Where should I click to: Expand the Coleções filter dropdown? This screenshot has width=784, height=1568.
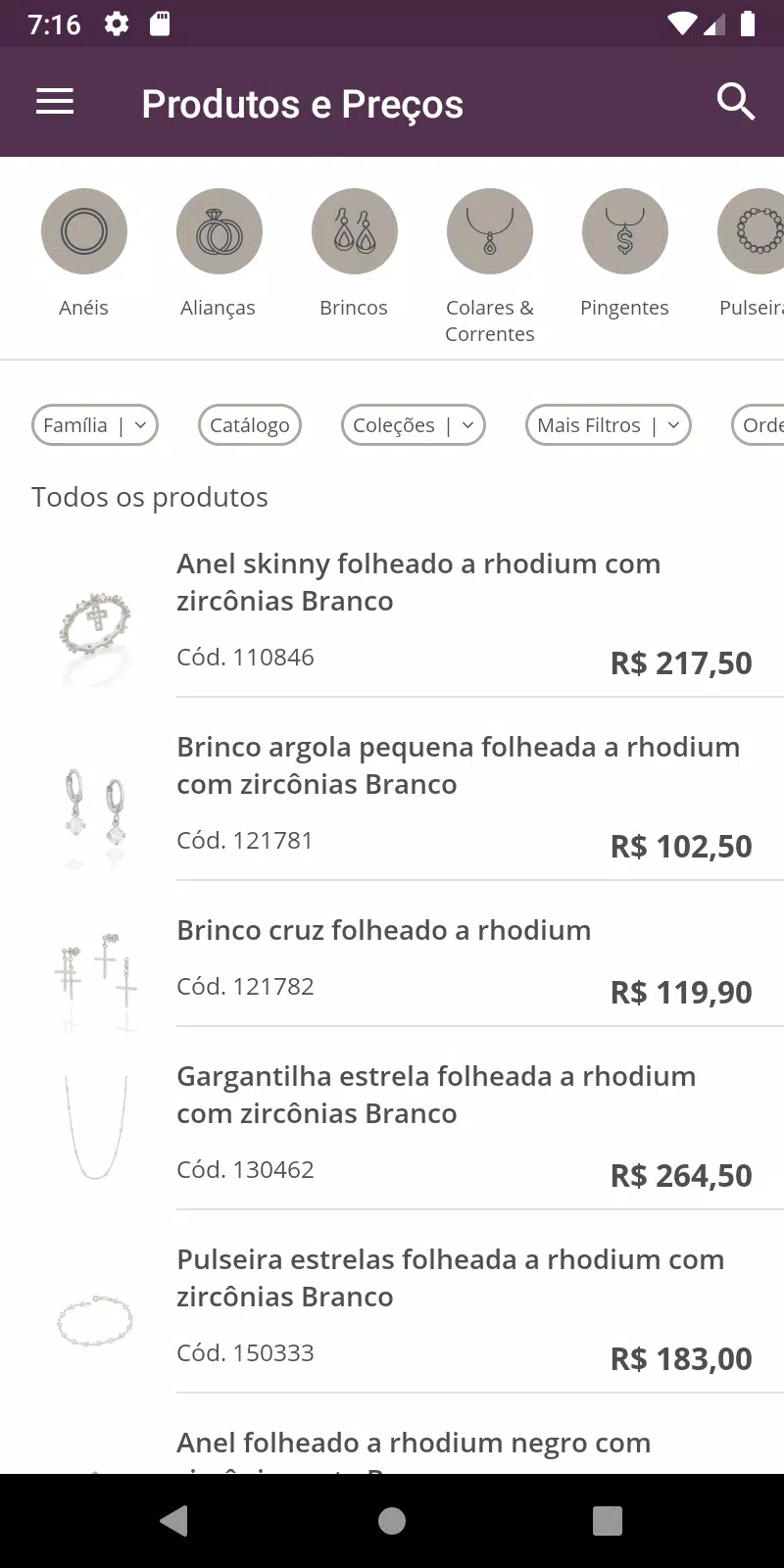(414, 425)
